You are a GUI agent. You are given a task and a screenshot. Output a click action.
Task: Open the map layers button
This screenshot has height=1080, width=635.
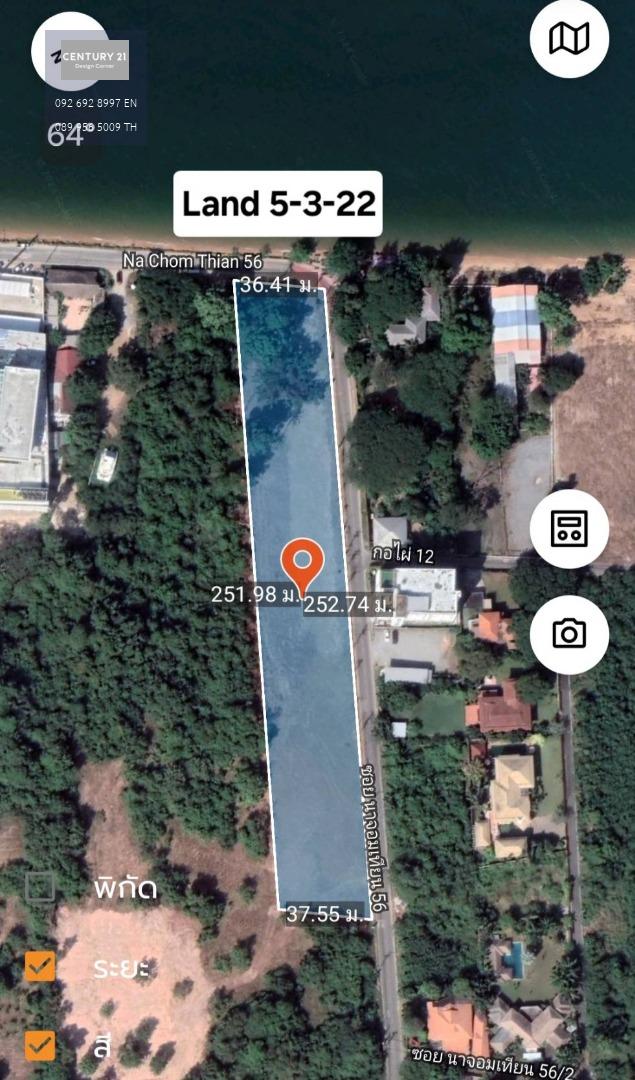click(x=569, y=38)
